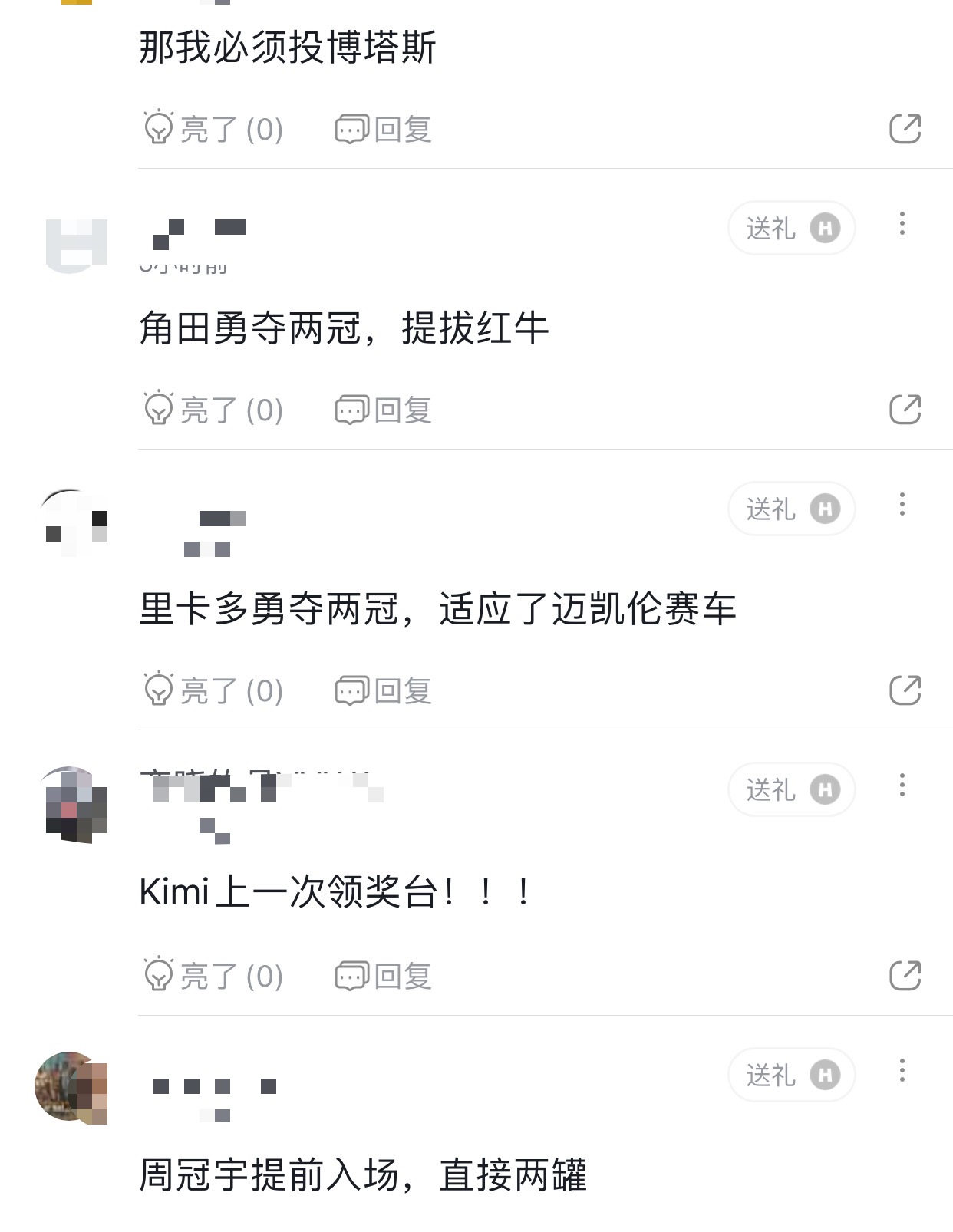The height and width of the screenshot is (1232, 953).
Task: Reply to the Kimi上一次领奖台 comment
Action: (x=383, y=976)
